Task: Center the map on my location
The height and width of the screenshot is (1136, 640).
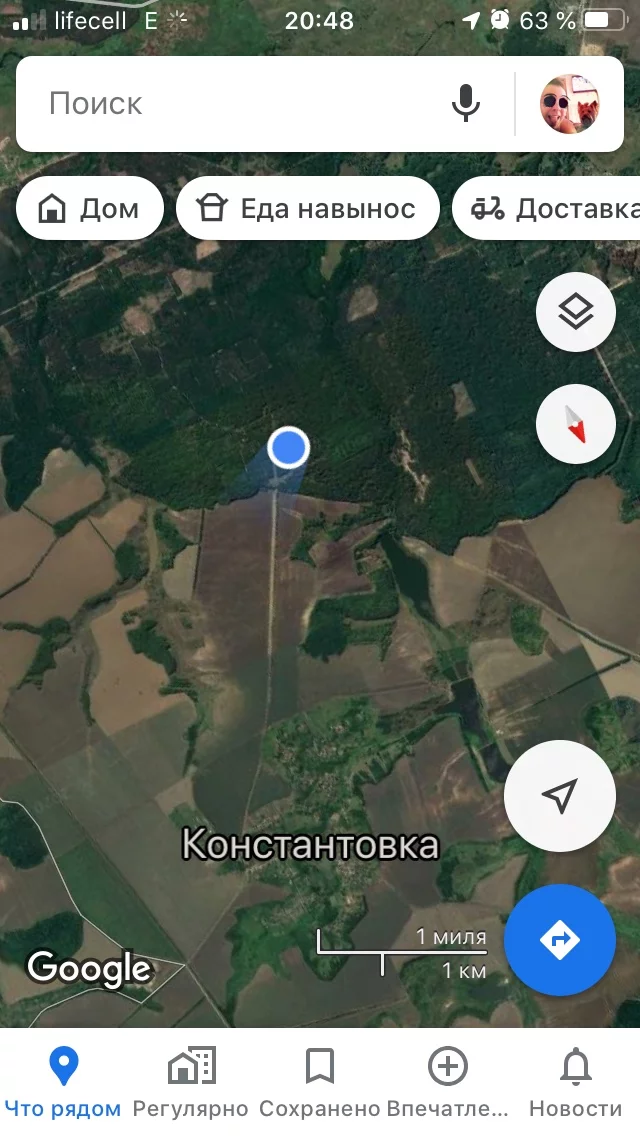Action: click(559, 796)
